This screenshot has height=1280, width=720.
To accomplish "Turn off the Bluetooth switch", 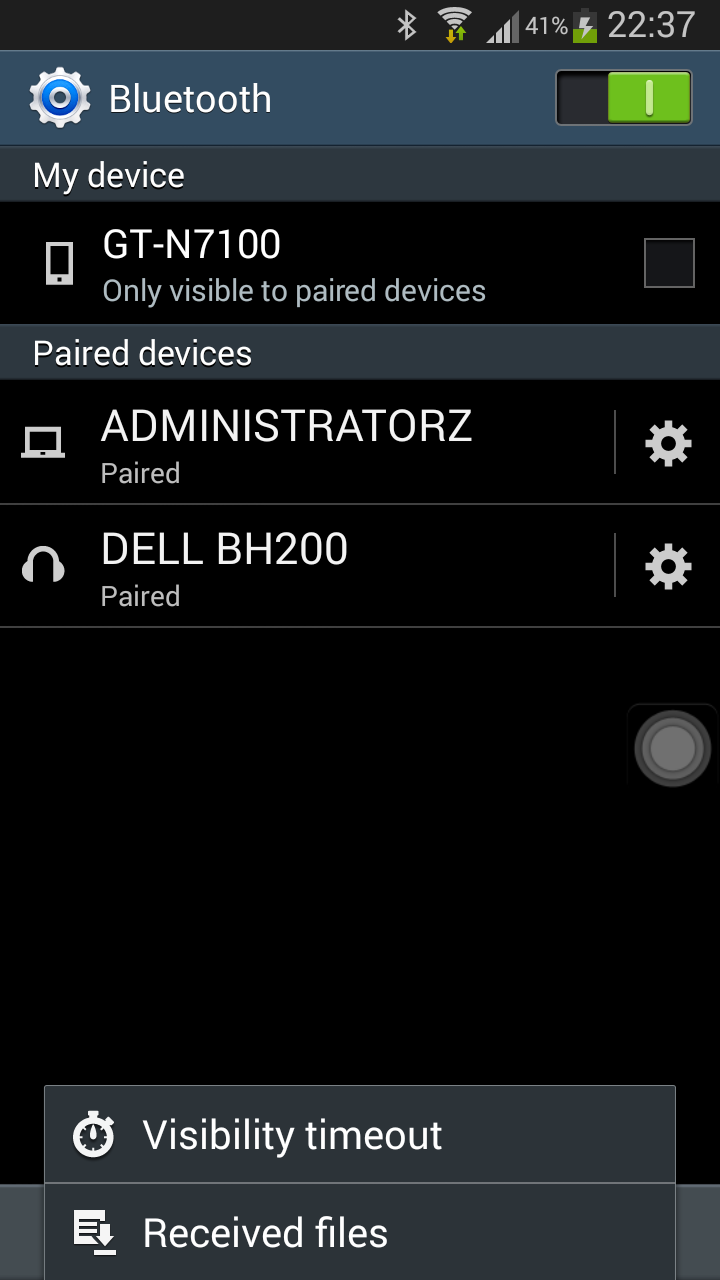I will 624,97.
